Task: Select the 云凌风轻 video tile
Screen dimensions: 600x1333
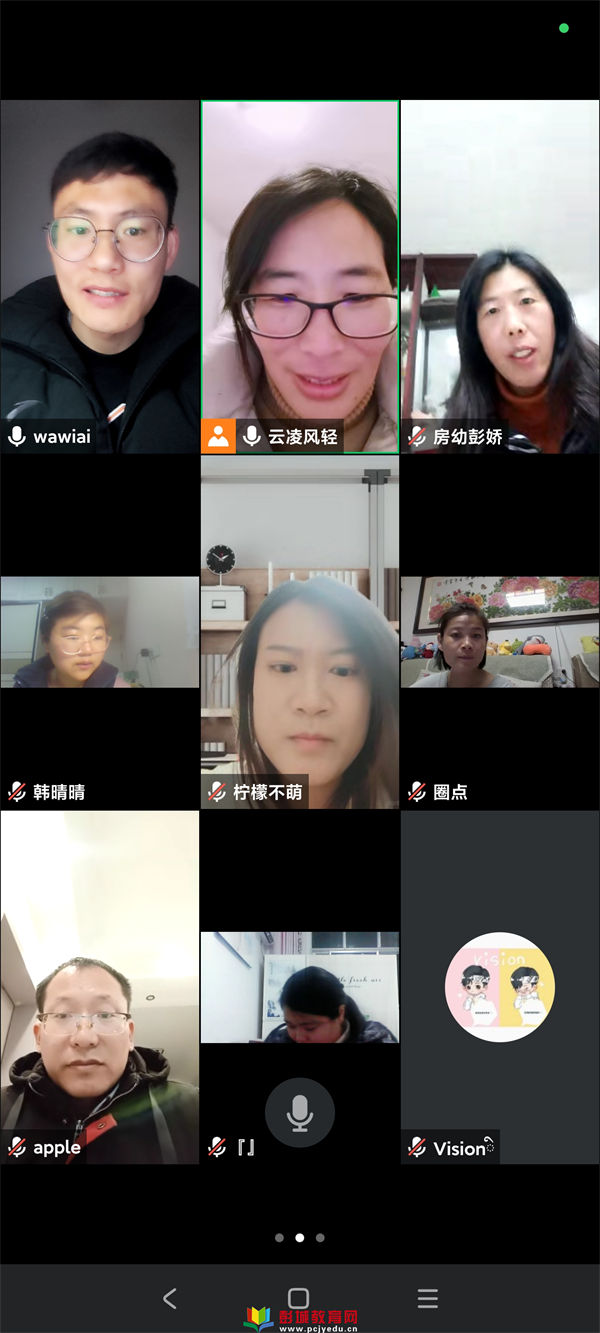Action: [x=300, y=277]
